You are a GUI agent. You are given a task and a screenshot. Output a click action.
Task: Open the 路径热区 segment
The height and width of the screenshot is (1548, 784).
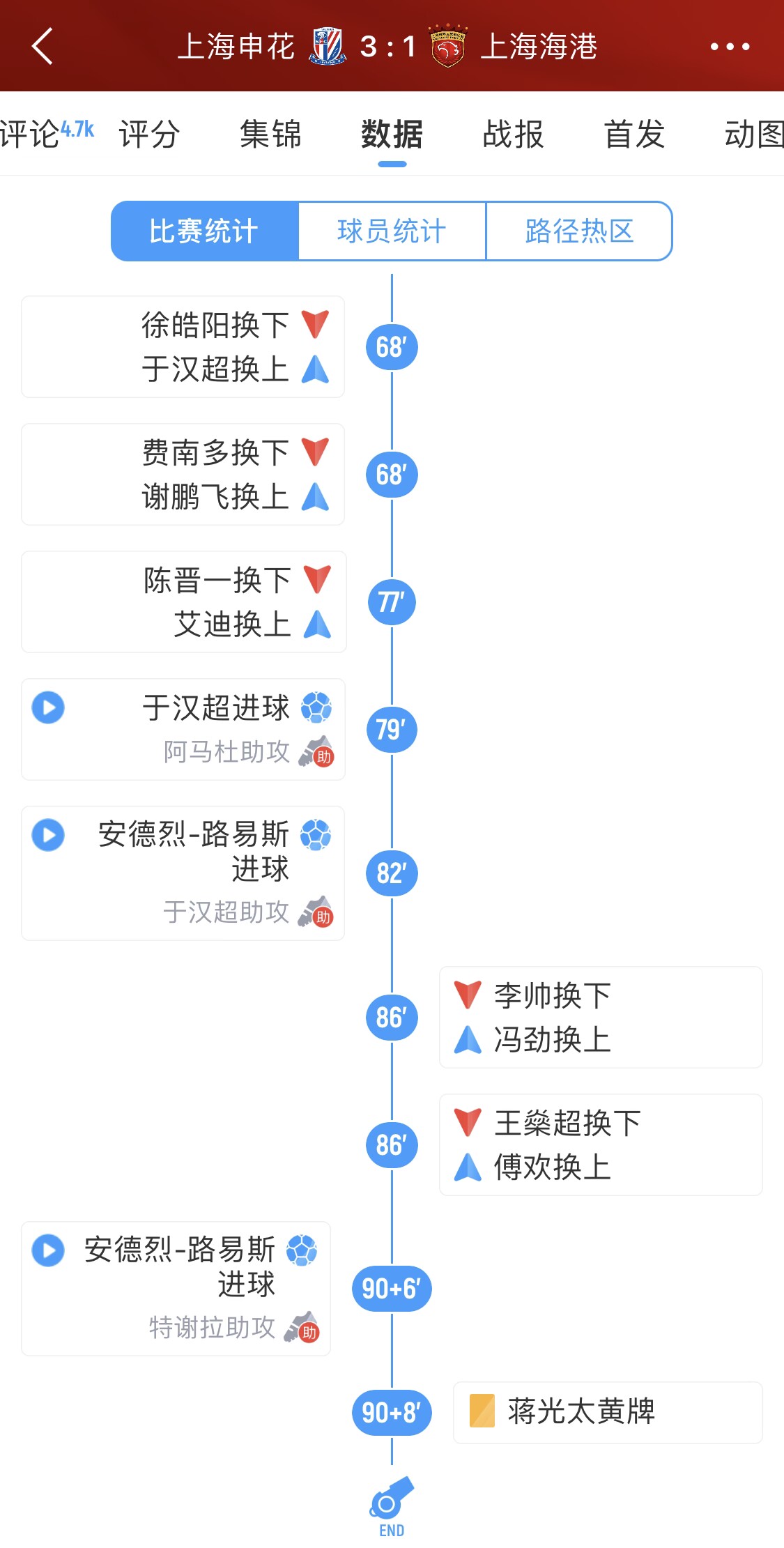(x=579, y=231)
